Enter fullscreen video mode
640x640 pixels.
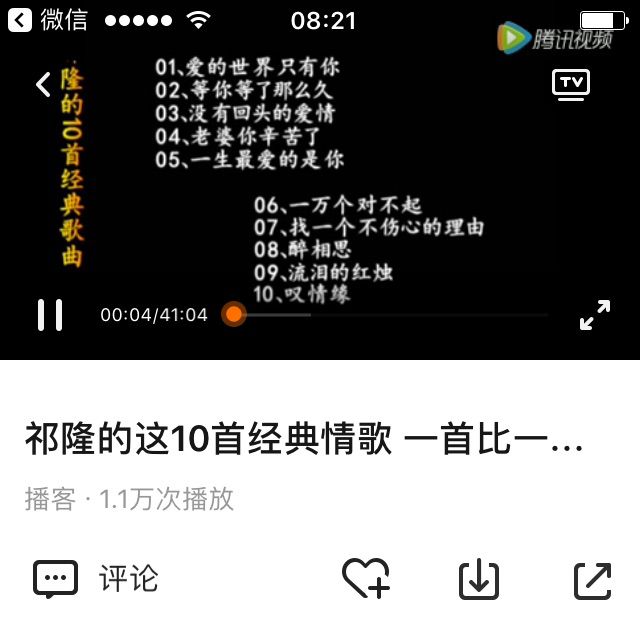pos(595,315)
